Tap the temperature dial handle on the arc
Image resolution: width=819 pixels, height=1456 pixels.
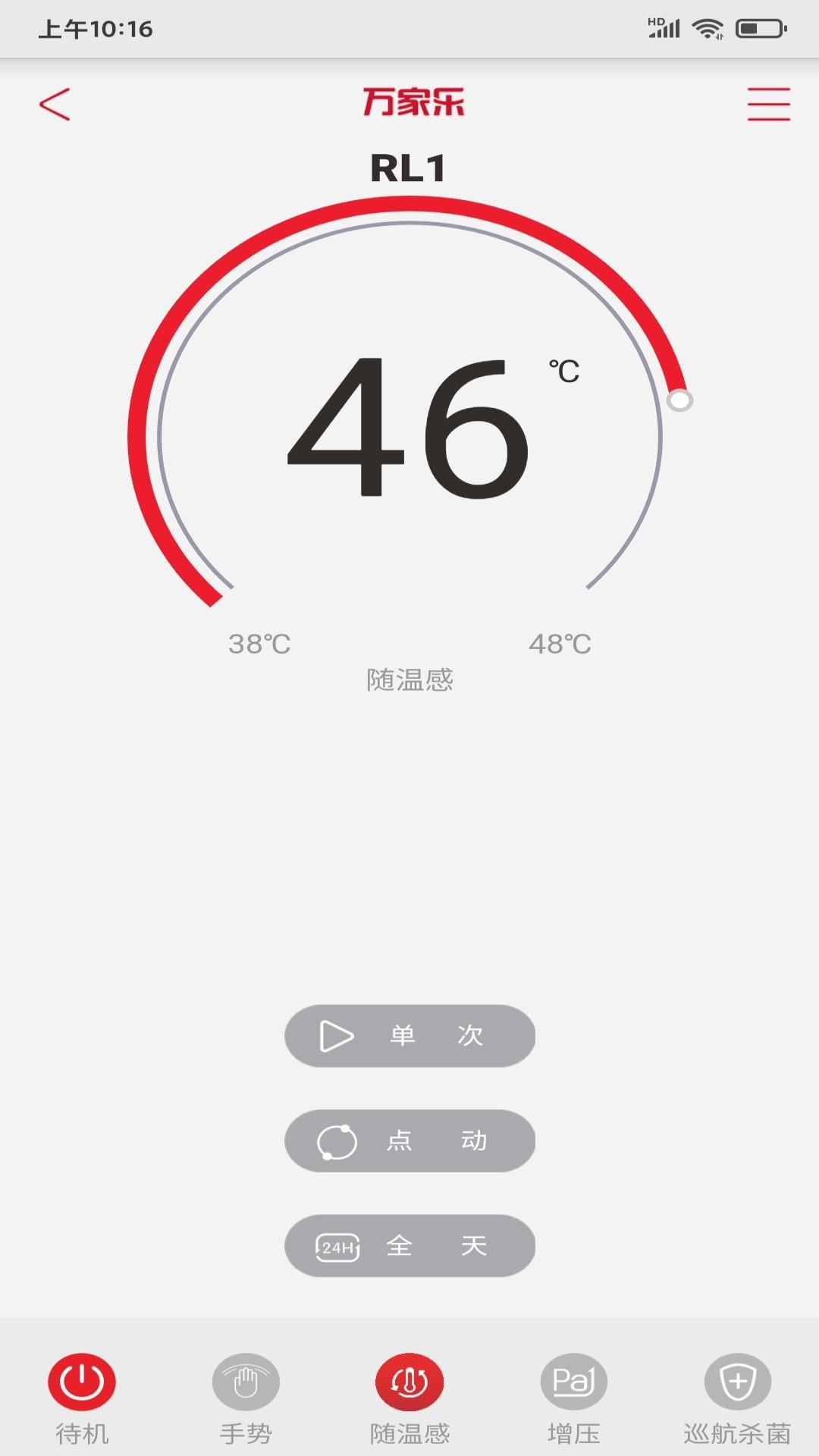[679, 402]
